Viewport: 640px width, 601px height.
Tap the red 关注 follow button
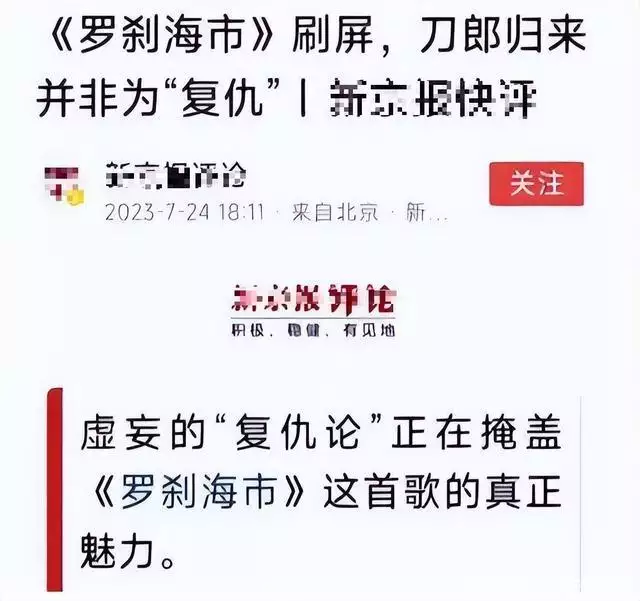(x=536, y=183)
